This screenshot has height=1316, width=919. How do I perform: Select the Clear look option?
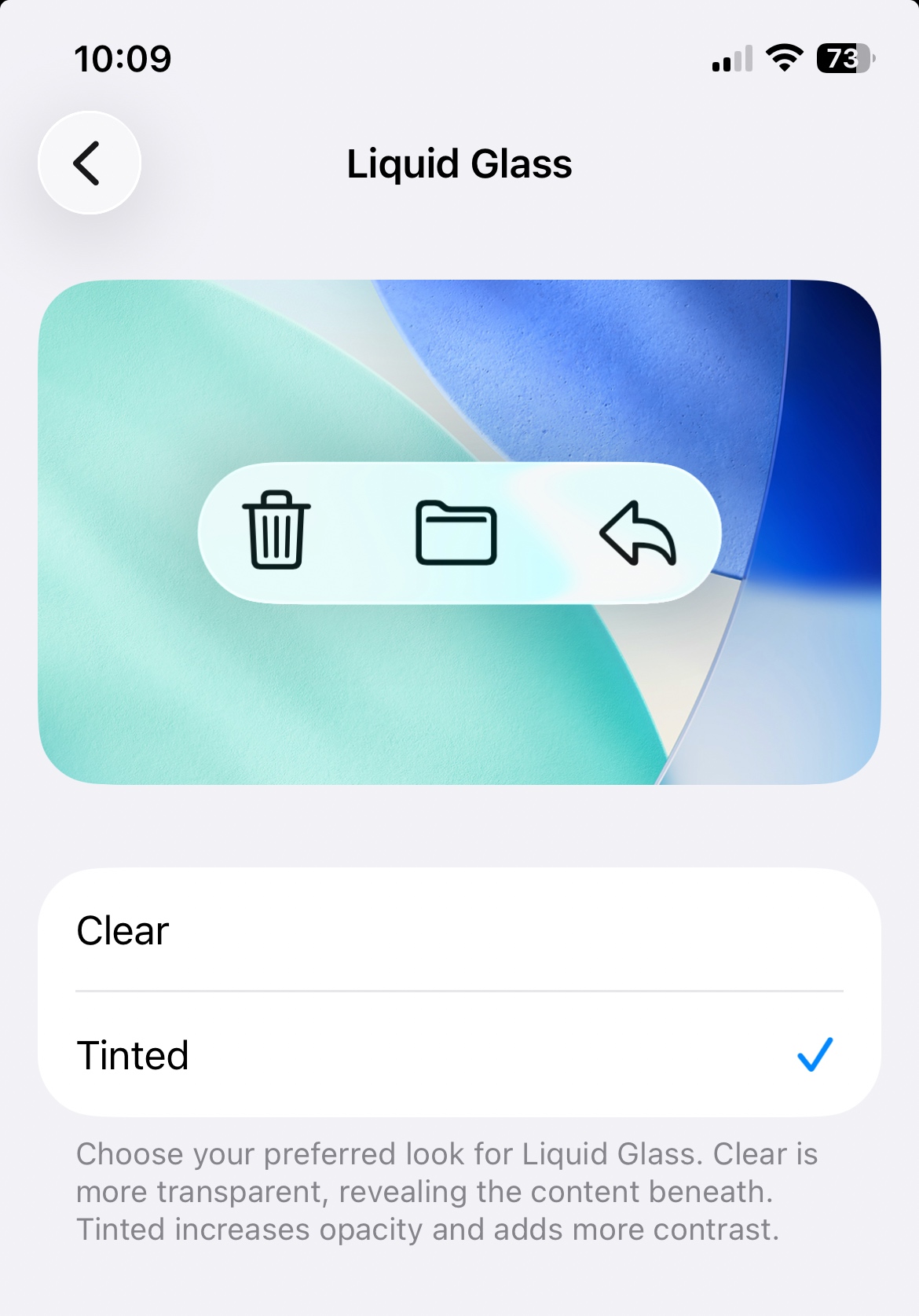[459, 930]
